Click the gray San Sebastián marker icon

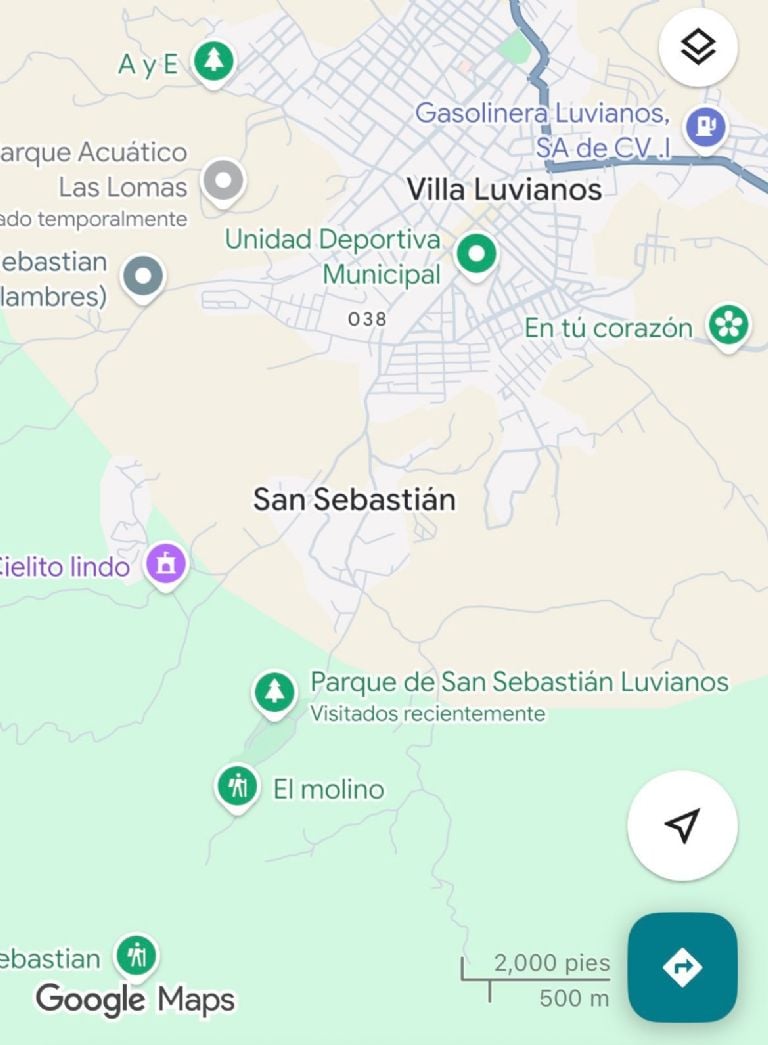click(143, 276)
